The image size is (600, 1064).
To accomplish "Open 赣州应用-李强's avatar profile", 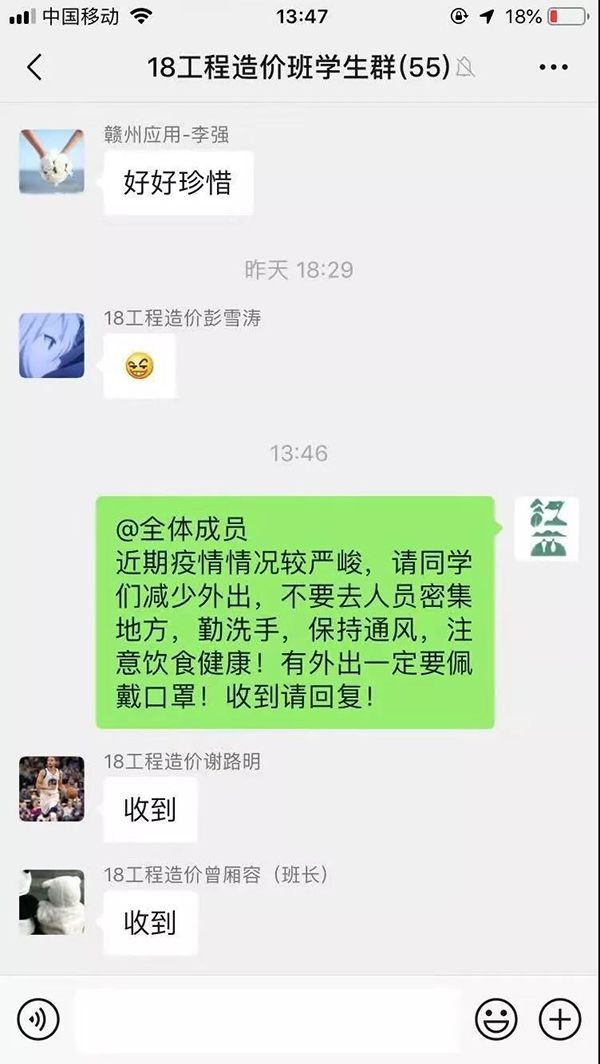I will tap(52, 161).
